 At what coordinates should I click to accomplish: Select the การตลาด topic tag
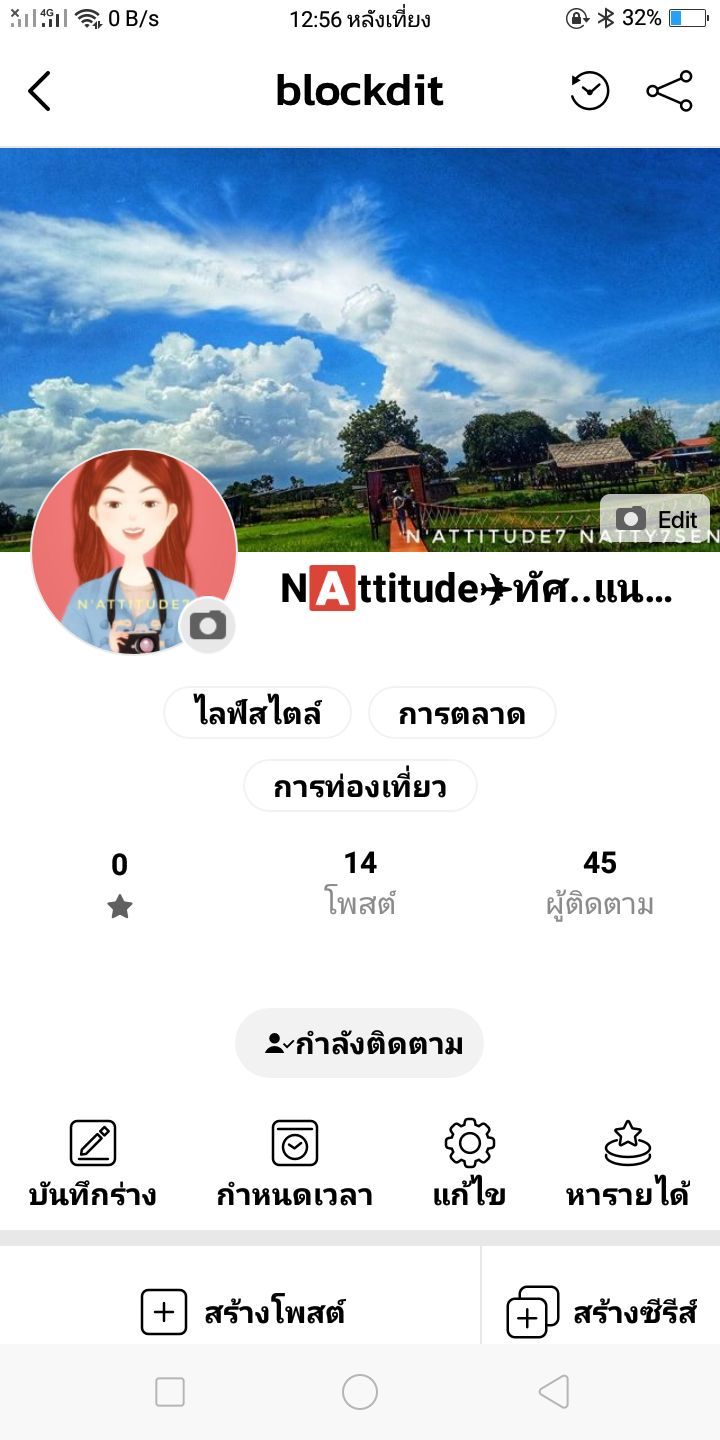point(463,712)
